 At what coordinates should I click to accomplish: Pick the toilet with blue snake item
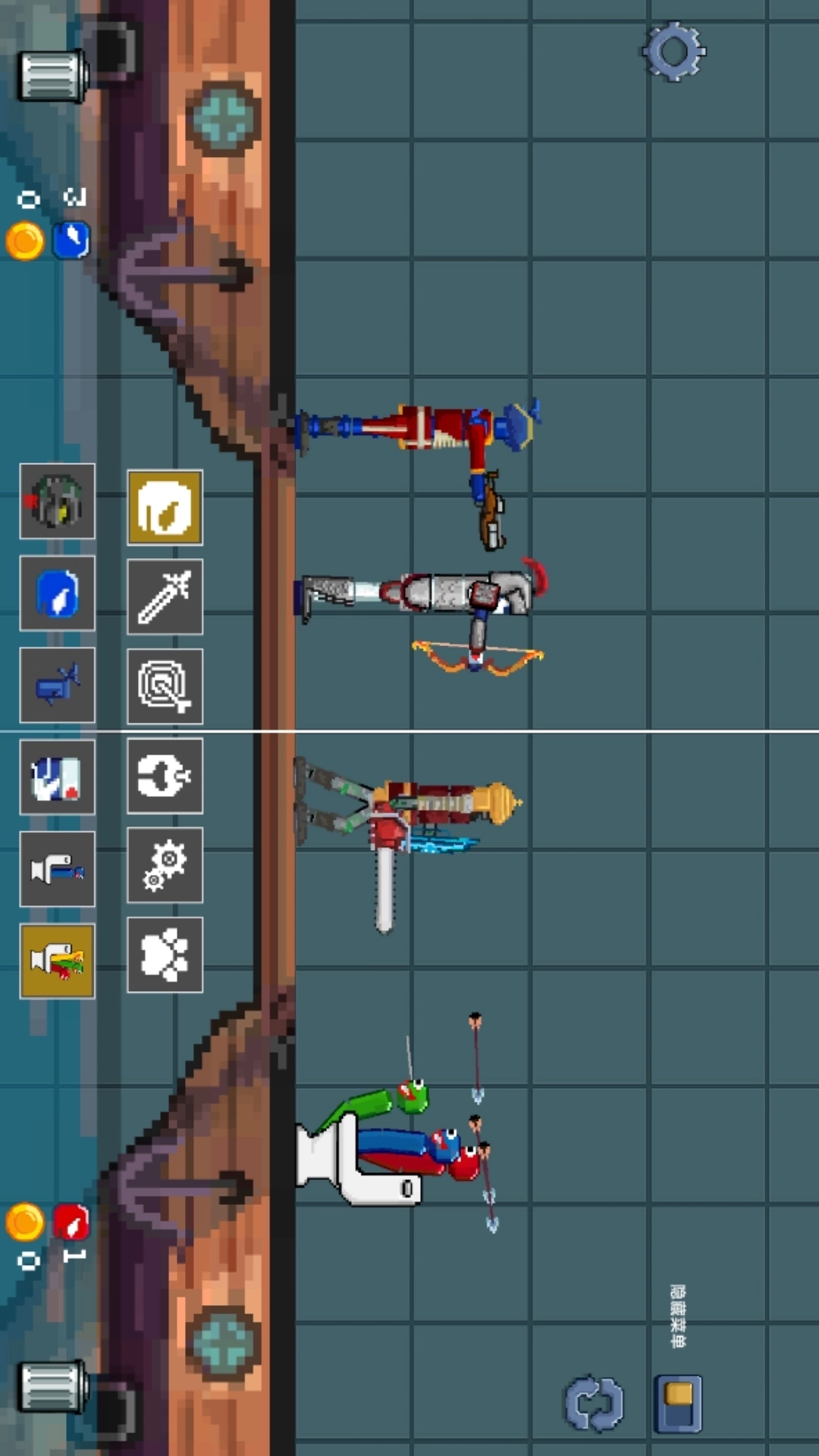point(57,869)
